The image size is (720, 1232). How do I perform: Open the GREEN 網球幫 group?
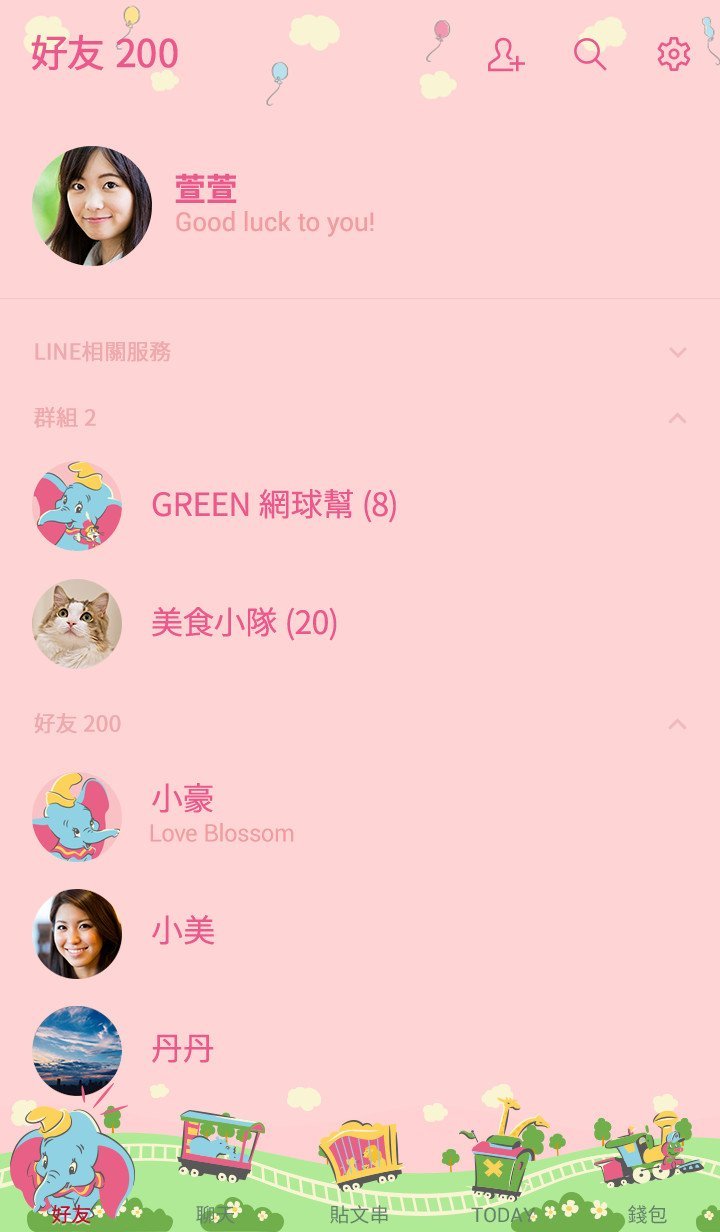pyautogui.click(x=274, y=506)
